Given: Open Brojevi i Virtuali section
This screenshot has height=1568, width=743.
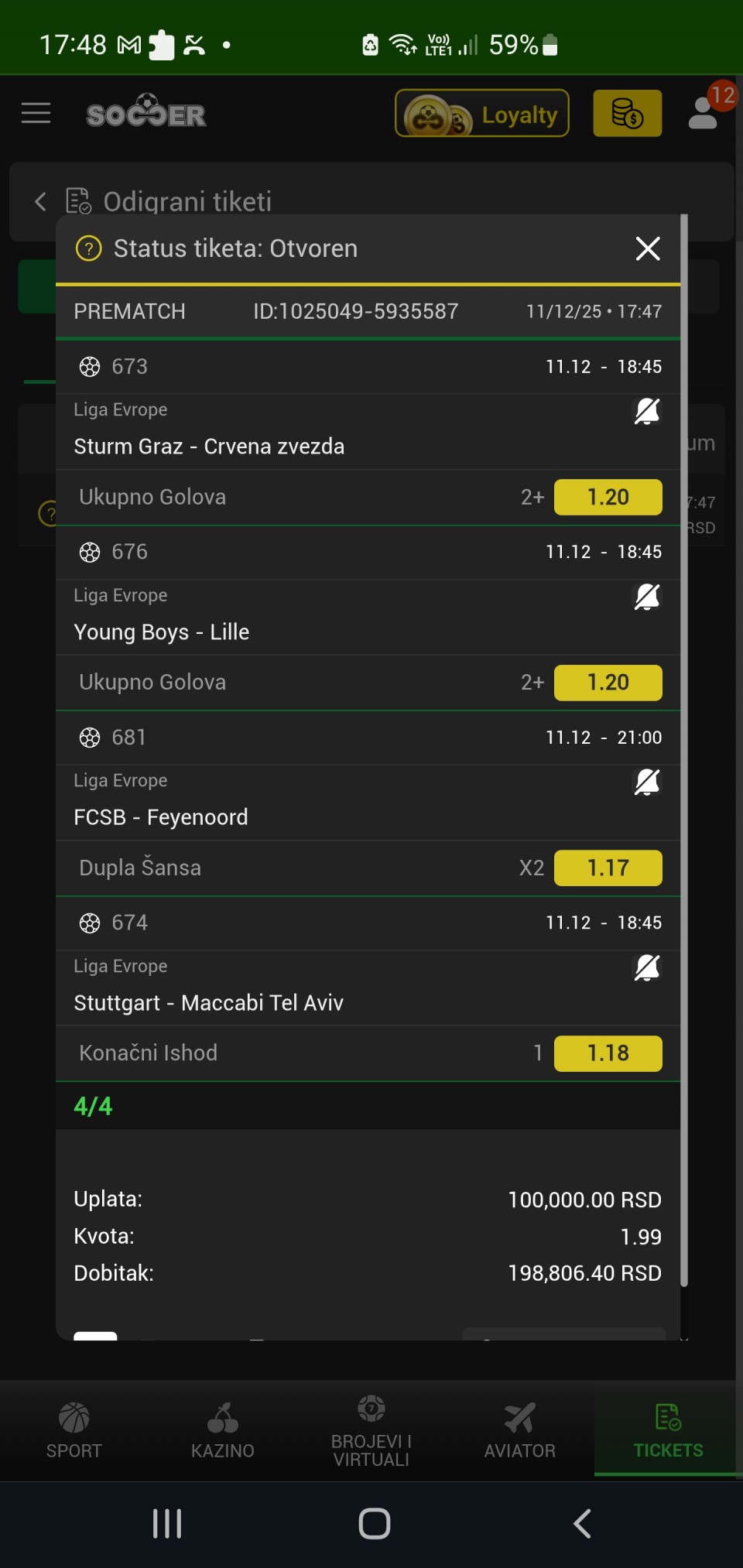Looking at the screenshot, I should point(371,1430).
